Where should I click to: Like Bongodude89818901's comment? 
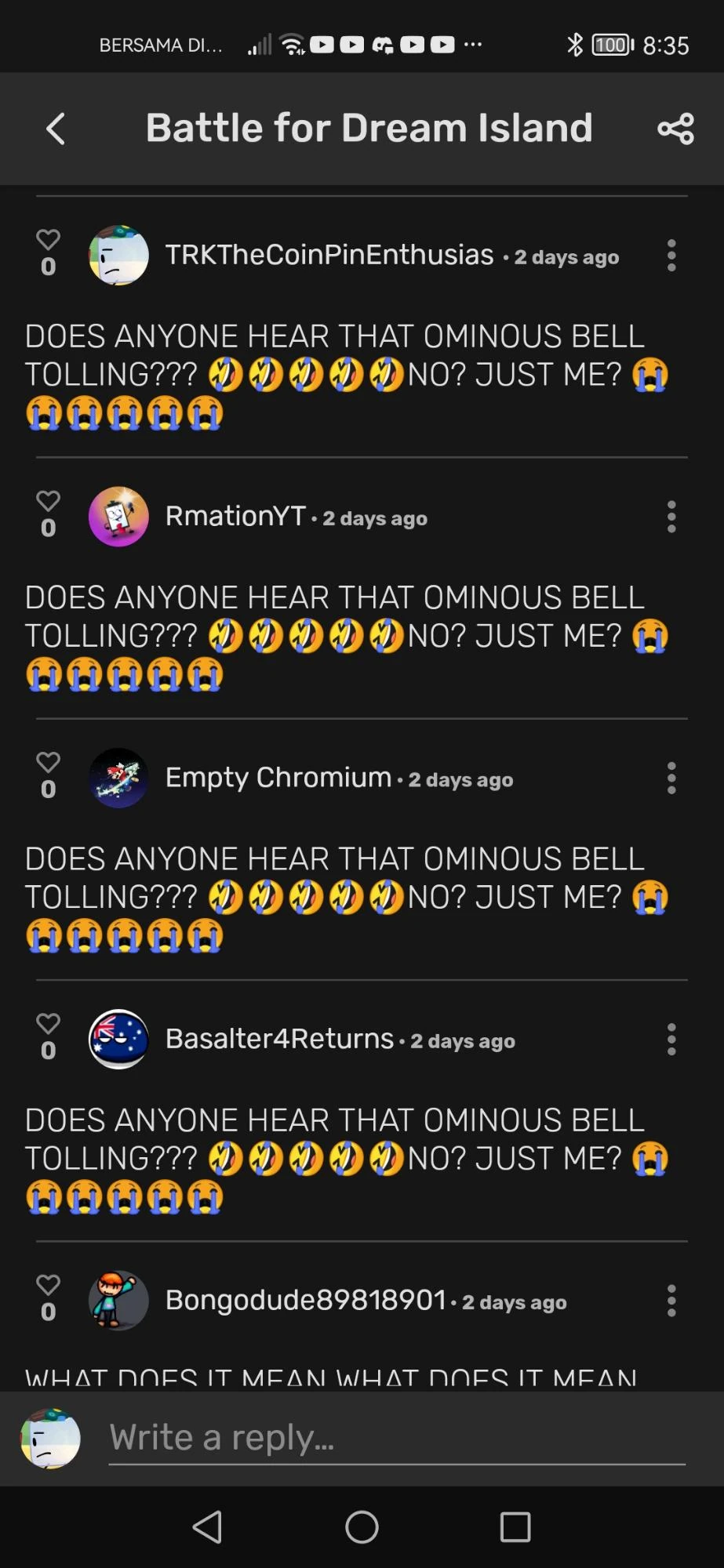click(x=48, y=1284)
